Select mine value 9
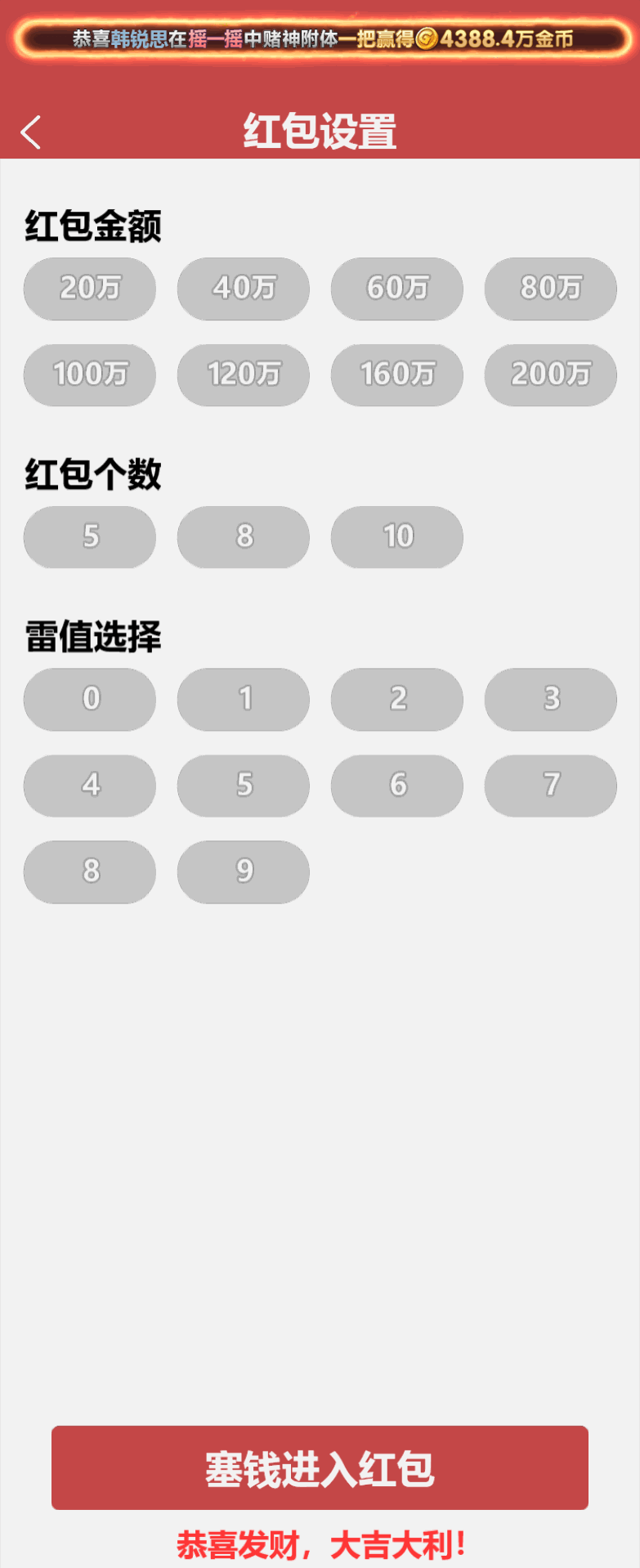The image size is (640, 1568). click(x=243, y=871)
